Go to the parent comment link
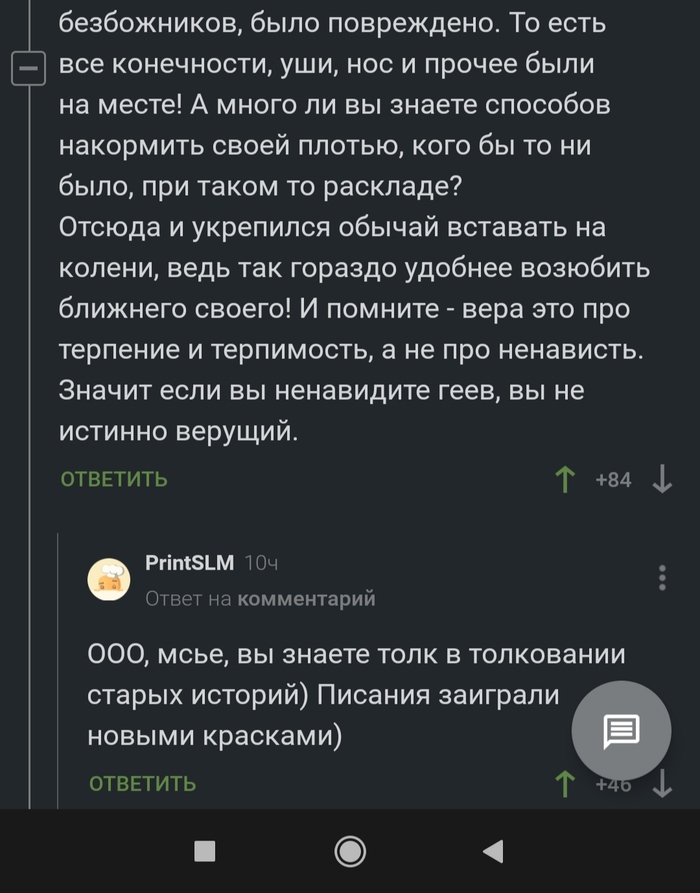 307,598
